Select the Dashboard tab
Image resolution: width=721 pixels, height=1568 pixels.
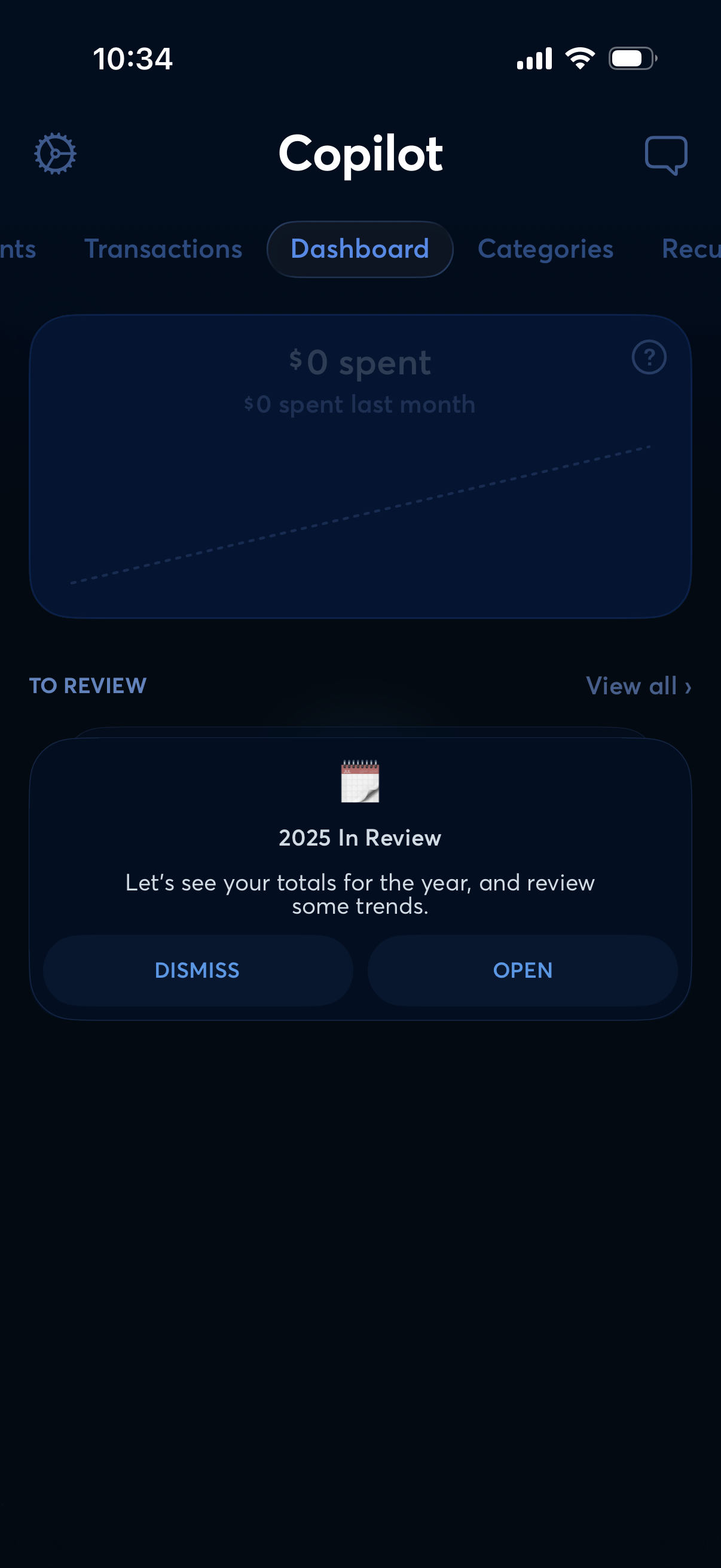point(359,249)
